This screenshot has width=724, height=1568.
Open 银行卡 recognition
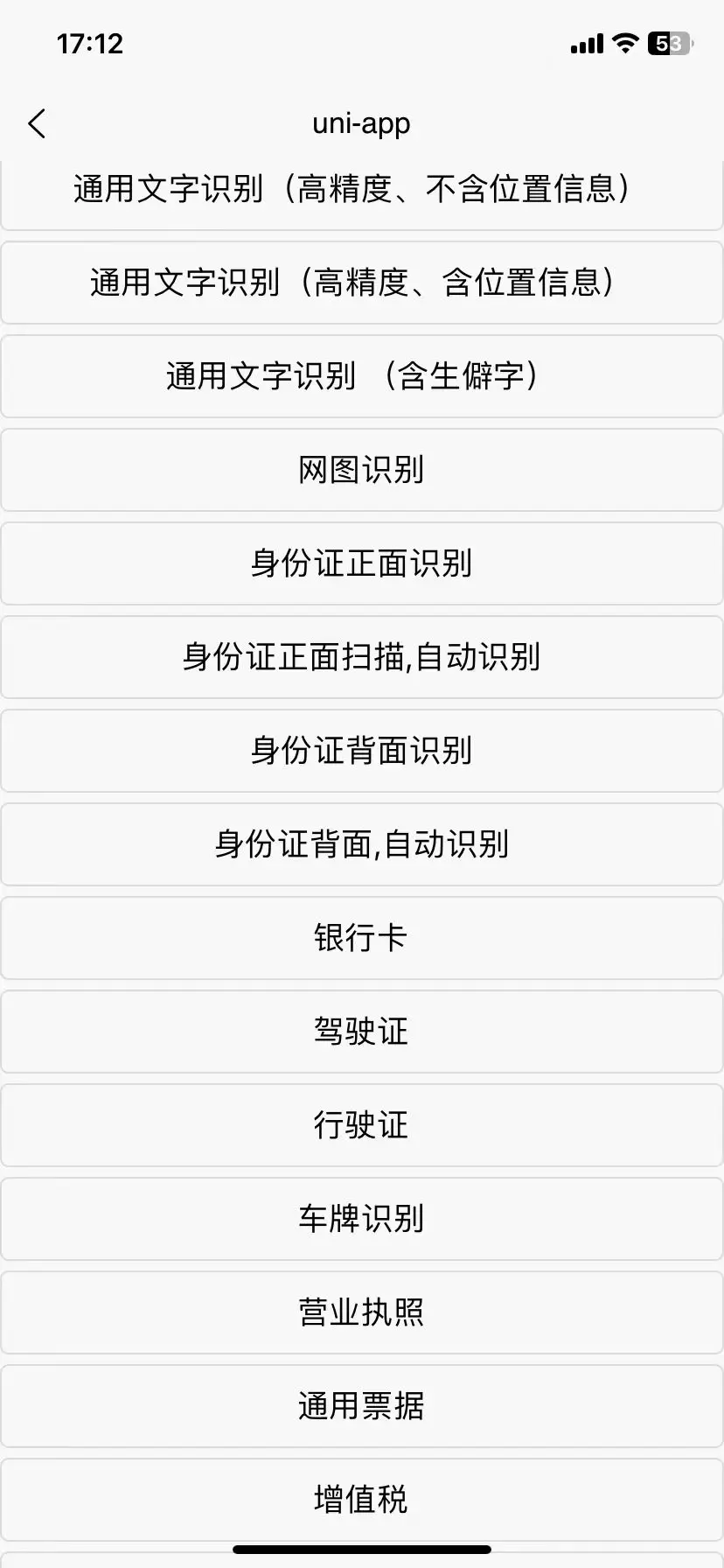[x=362, y=938]
